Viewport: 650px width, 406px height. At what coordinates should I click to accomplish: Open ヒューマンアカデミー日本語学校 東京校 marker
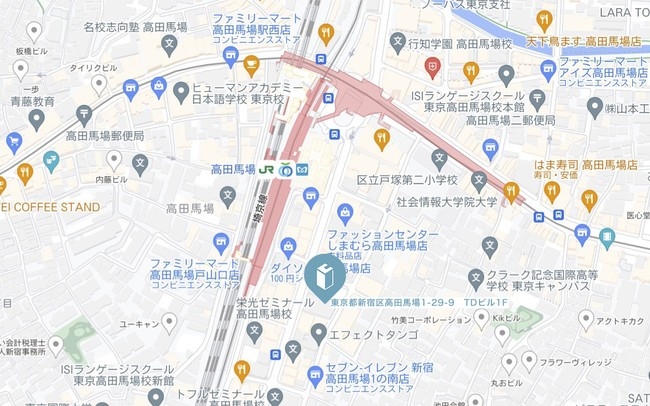[x=181, y=92]
